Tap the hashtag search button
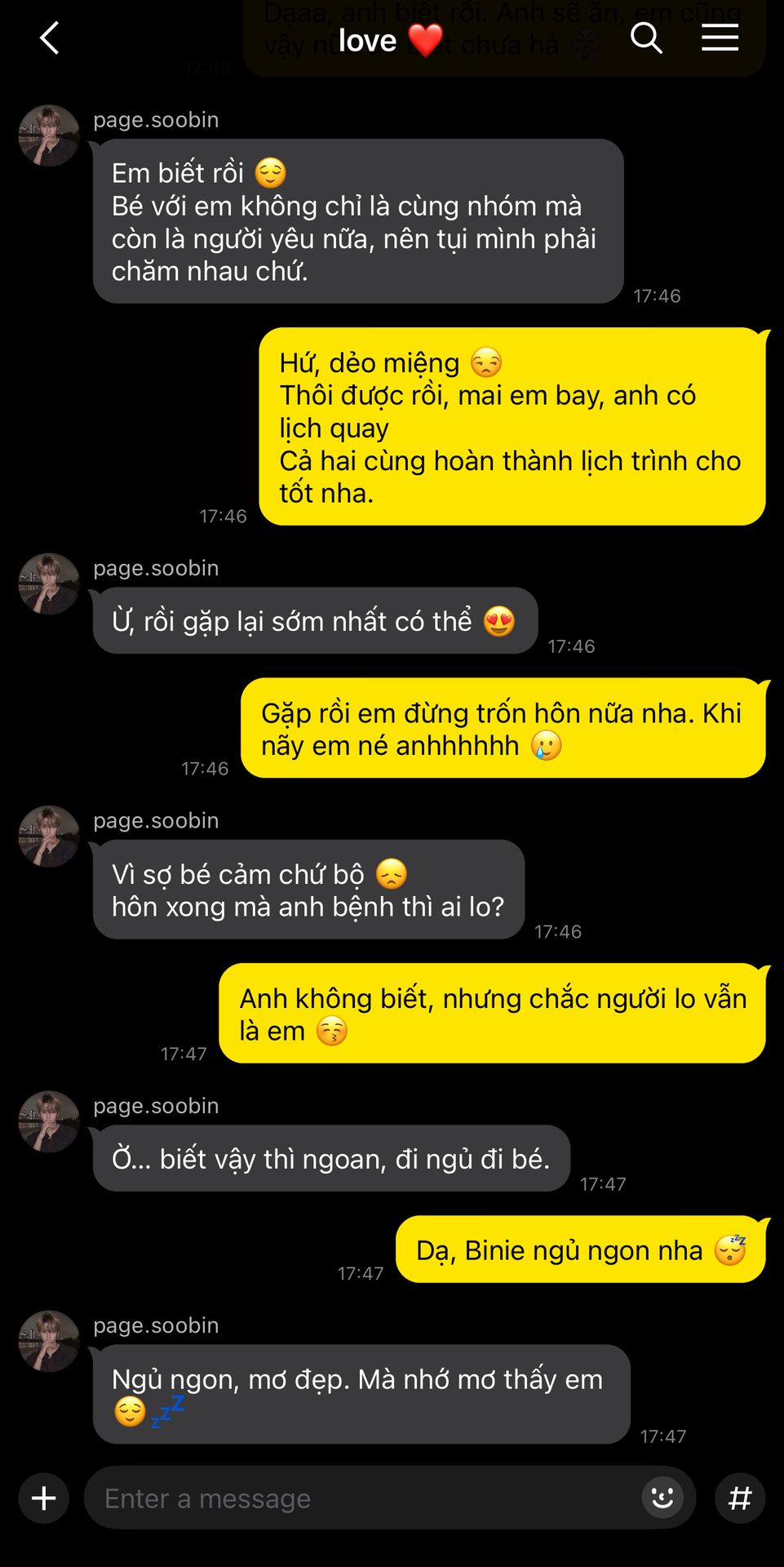 click(x=740, y=1498)
